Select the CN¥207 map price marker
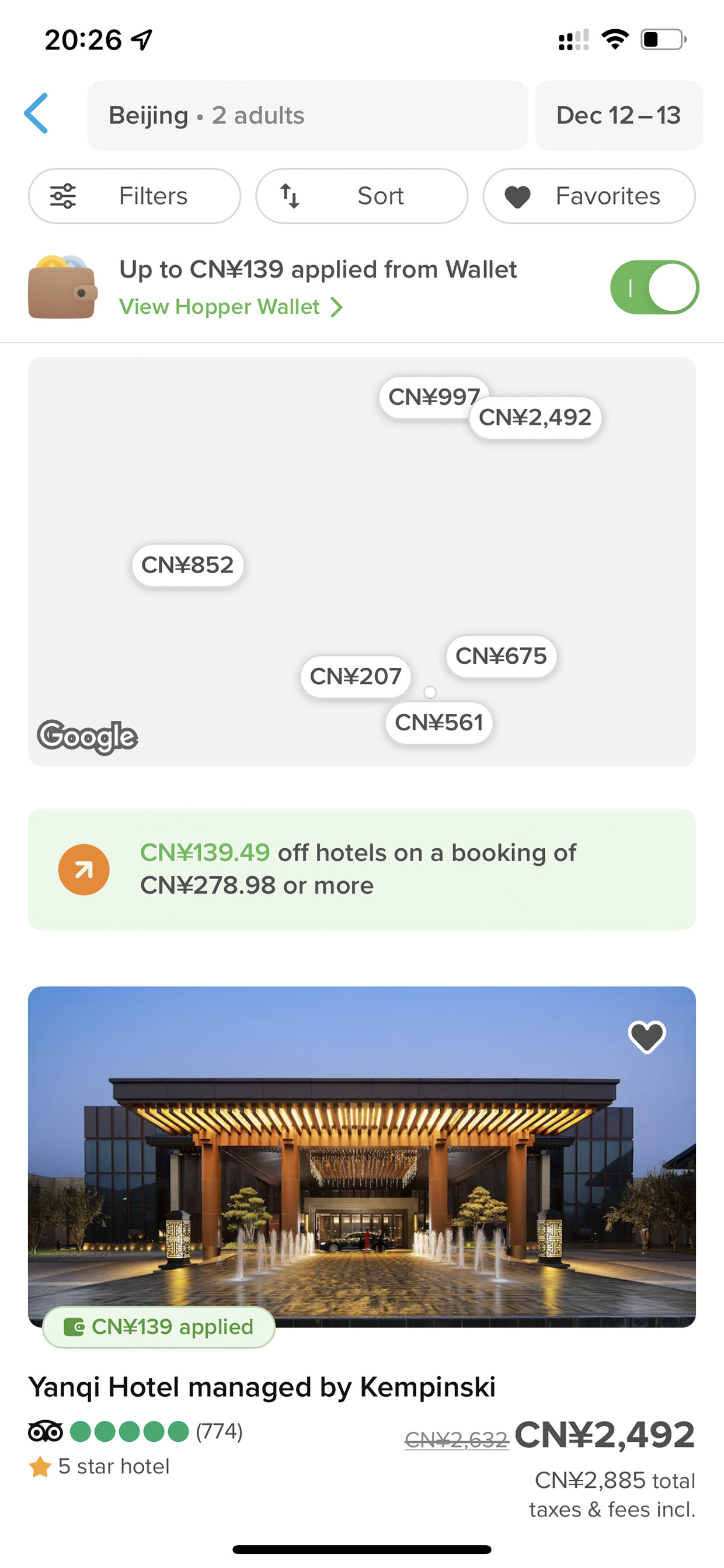This screenshot has height=1568, width=724. [x=356, y=677]
